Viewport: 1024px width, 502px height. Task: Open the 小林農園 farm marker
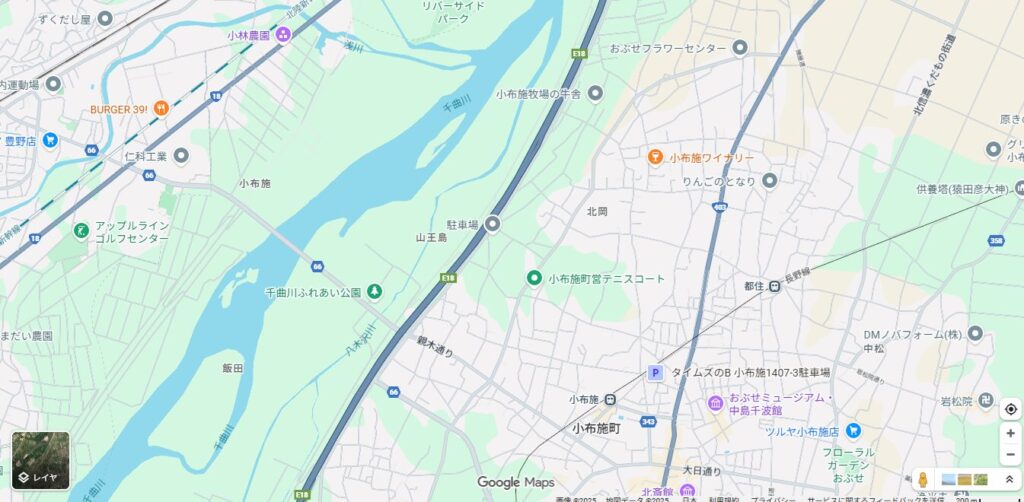(x=284, y=35)
